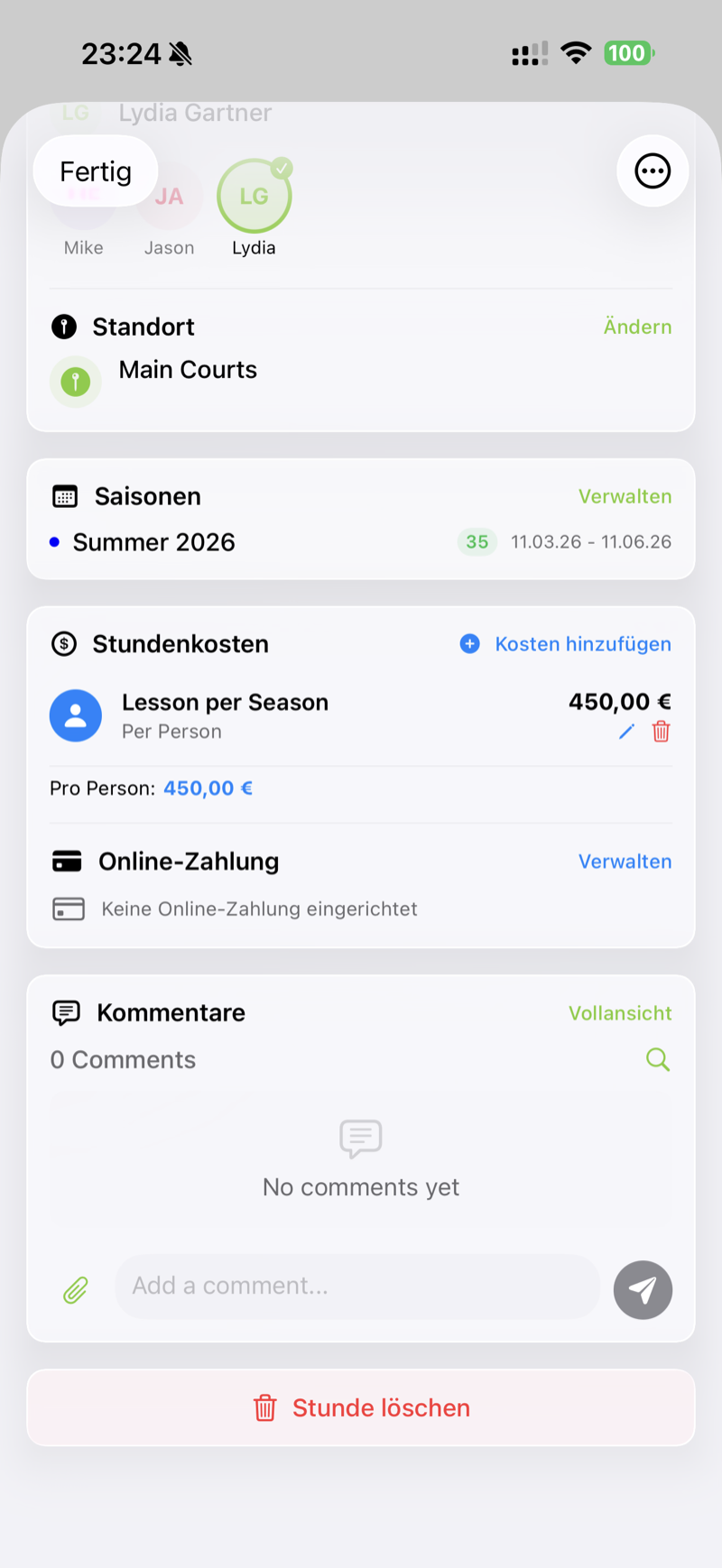This screenshot has height=1568, width=722.
Task: Open Vollansicht of Kommentare
Action: (x=620, y=1012)
